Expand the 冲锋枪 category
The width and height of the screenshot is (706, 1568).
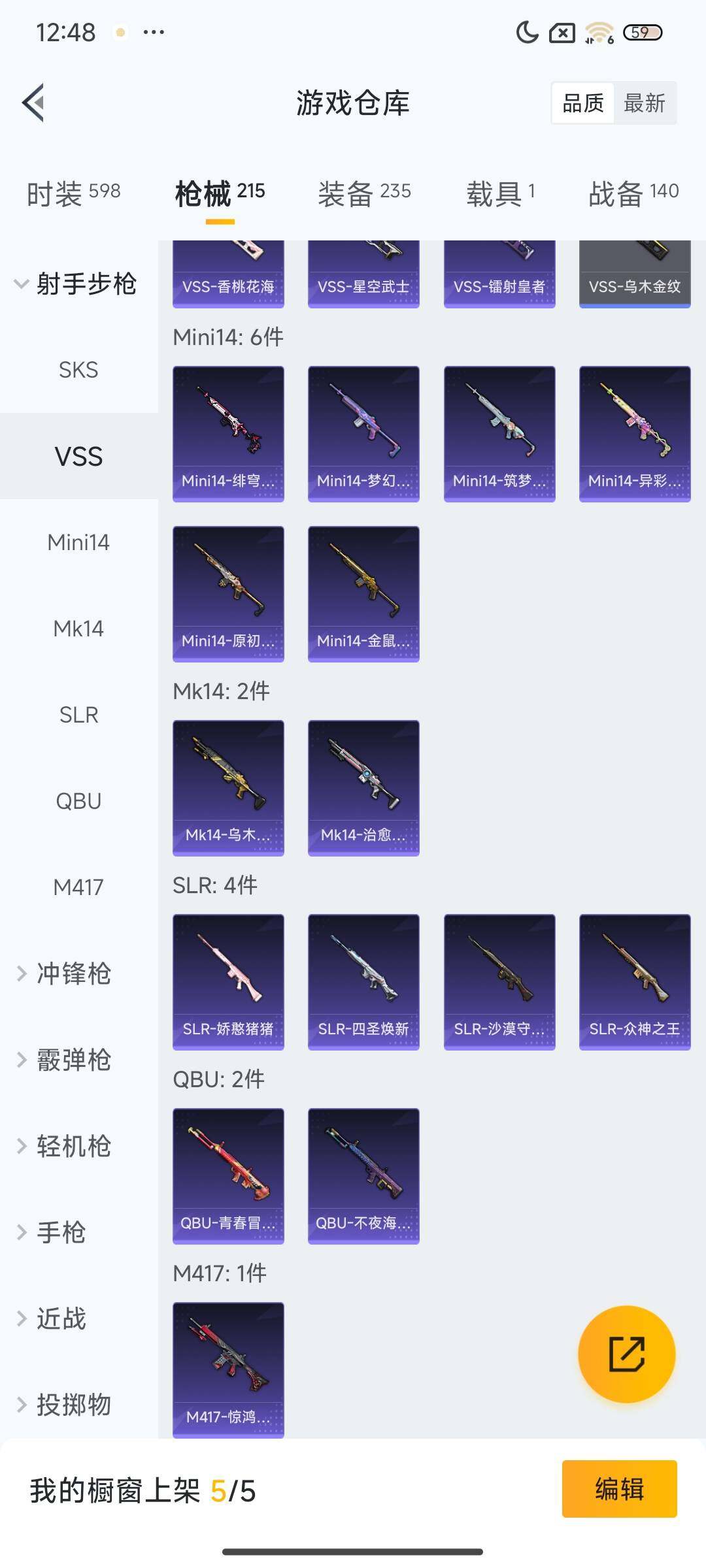click(x=72, y=973)
